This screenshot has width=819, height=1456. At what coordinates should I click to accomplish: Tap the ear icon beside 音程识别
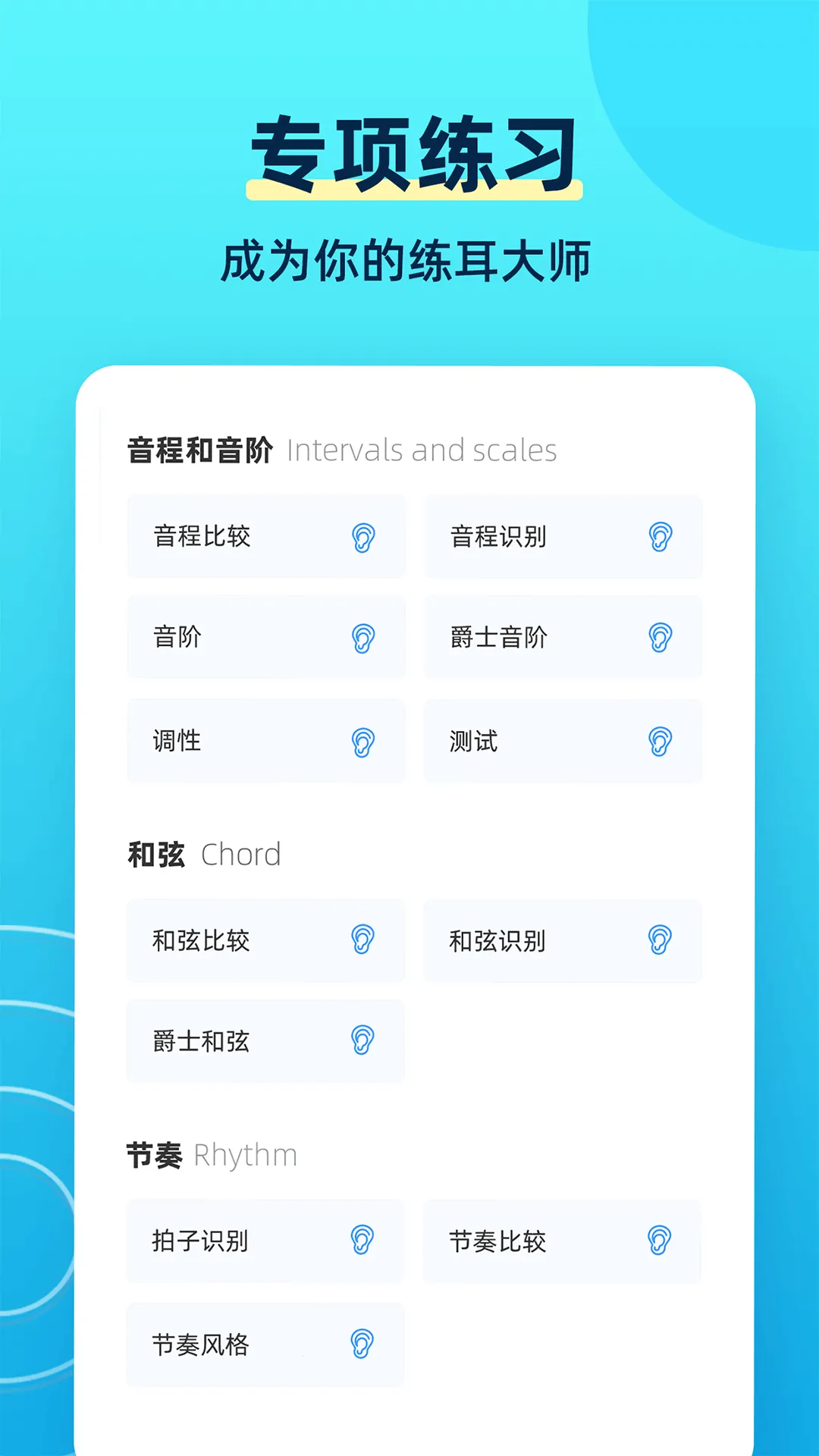[x=661, y=538]
